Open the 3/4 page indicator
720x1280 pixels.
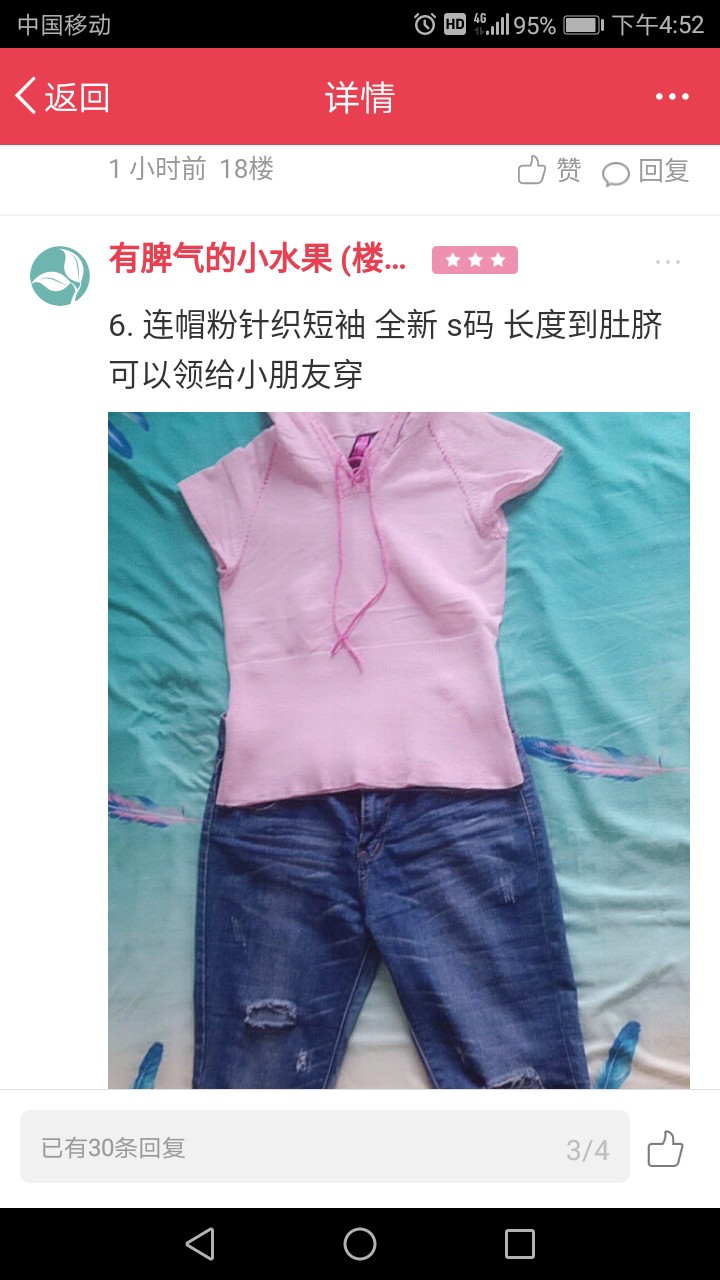588,1150
